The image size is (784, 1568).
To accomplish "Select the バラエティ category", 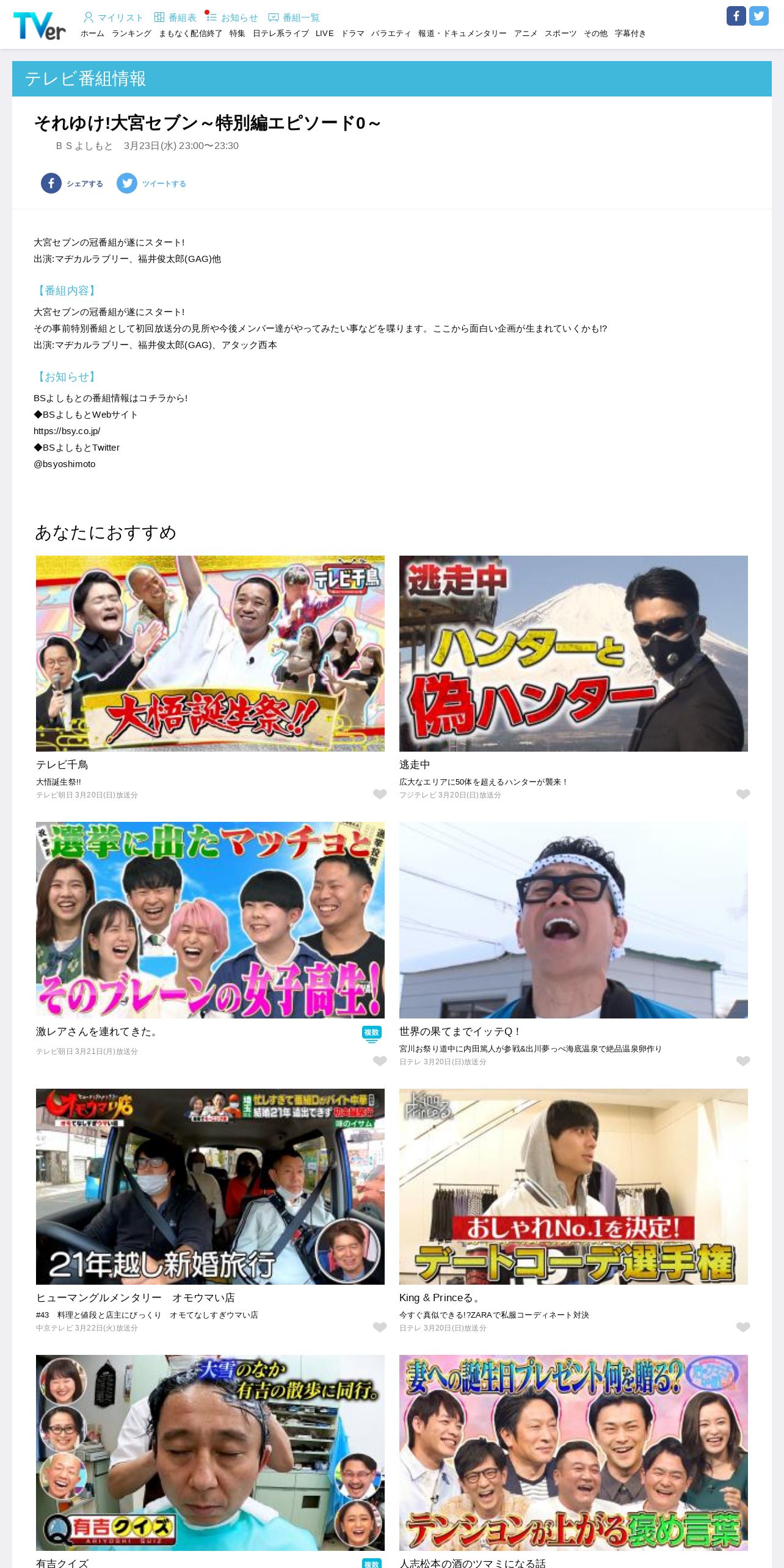I will point(391,34).
